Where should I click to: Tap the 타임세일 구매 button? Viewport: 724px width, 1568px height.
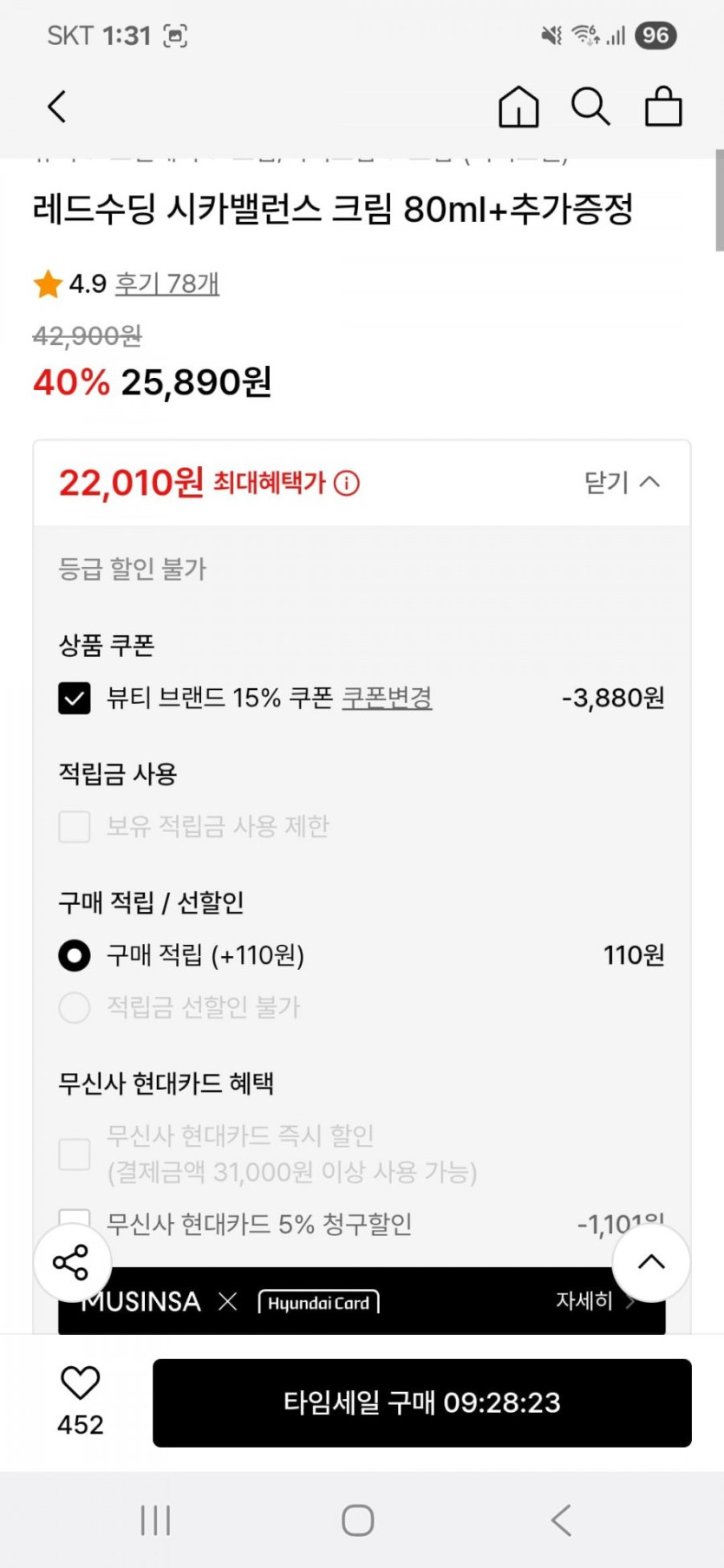422,1402
